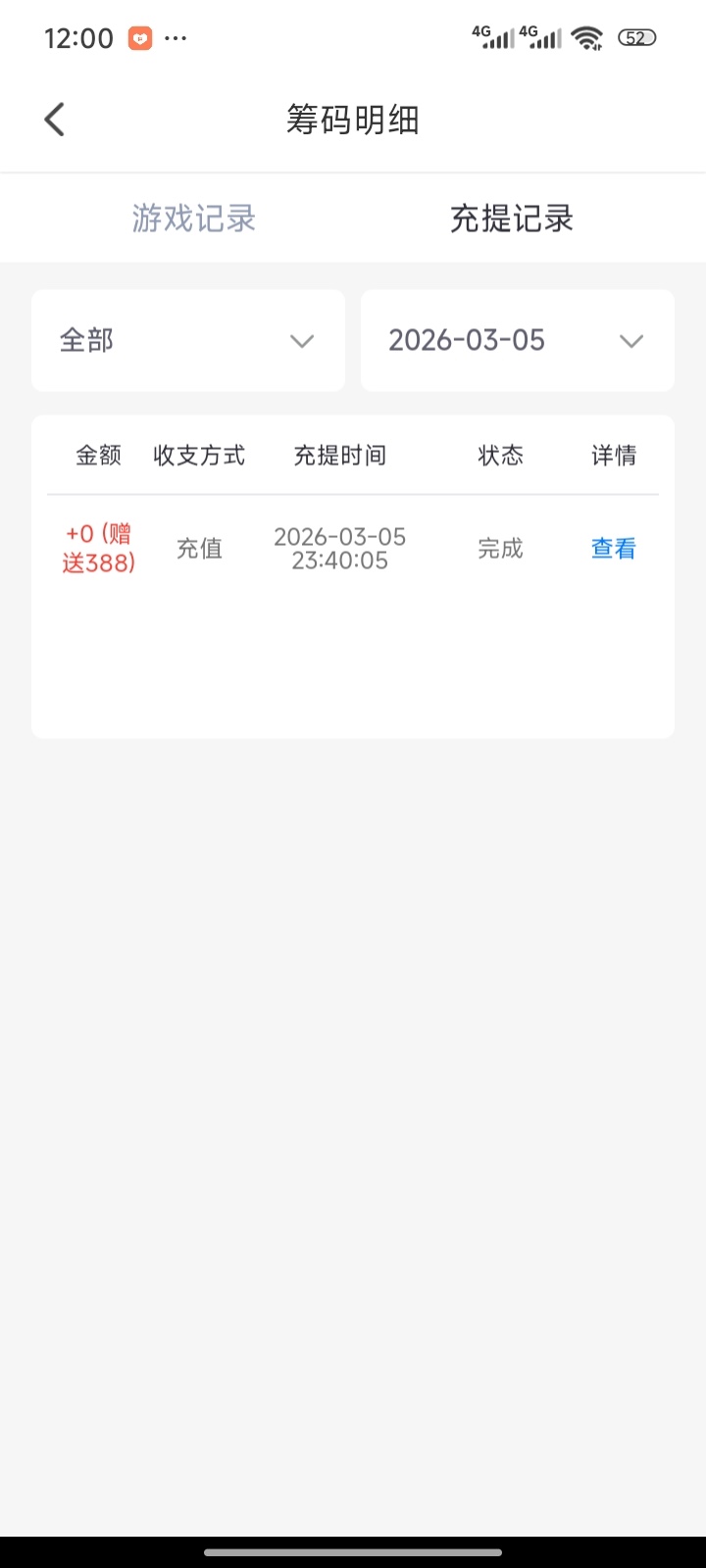The width and height of the screenshot is (706, 1568).
Task: Tap 查看 for the 充值 record
Action: point(613,549)
